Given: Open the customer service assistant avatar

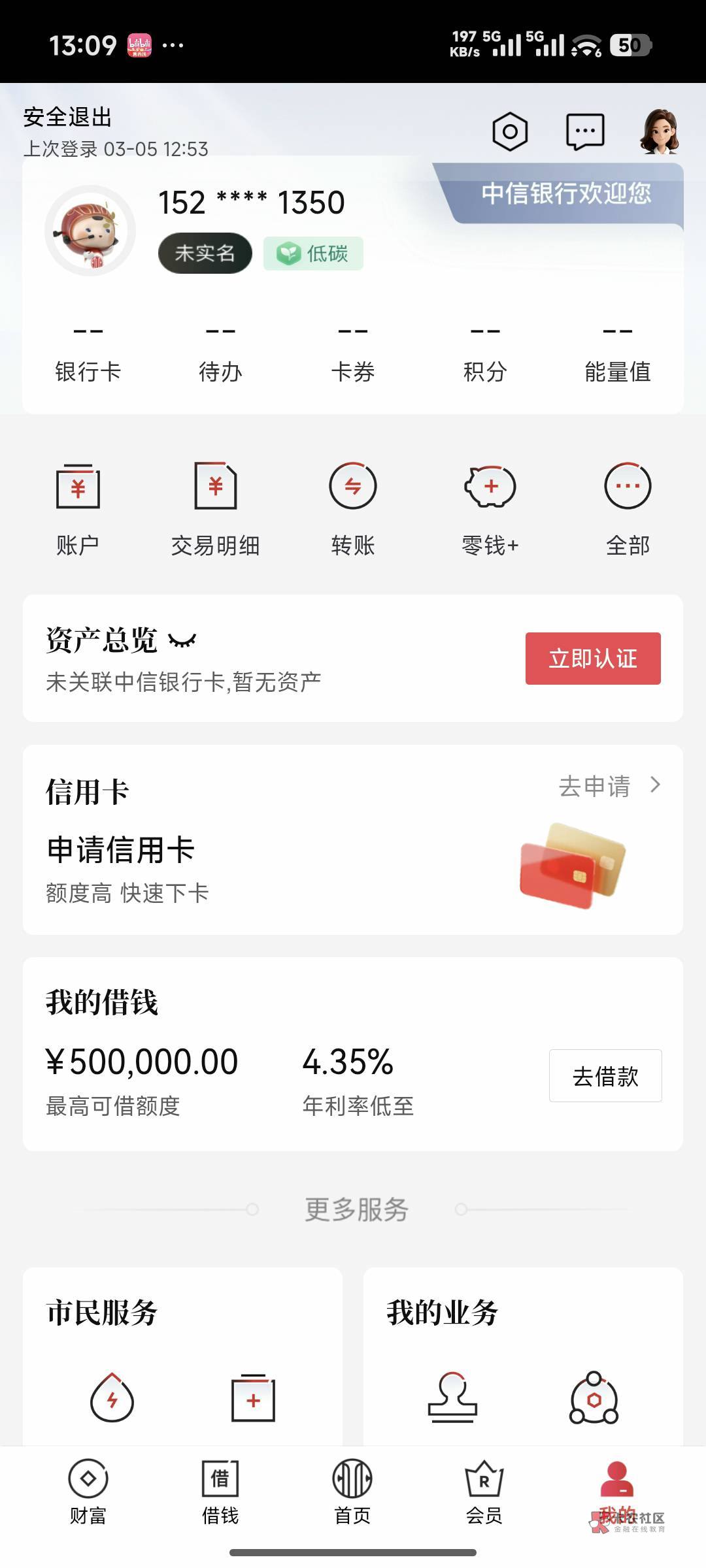Looking at the screenshot, I should (x=659, y=131).
